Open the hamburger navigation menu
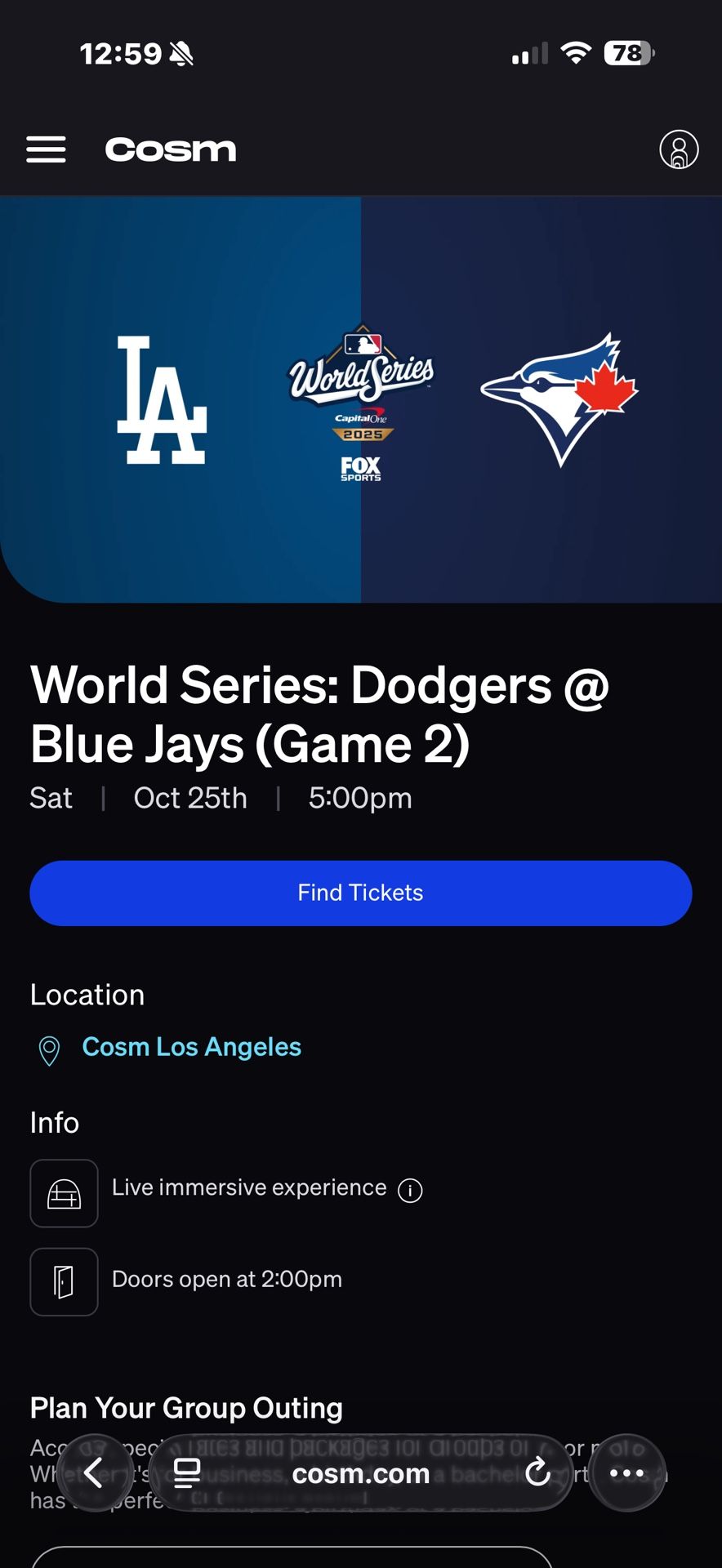 46,149
